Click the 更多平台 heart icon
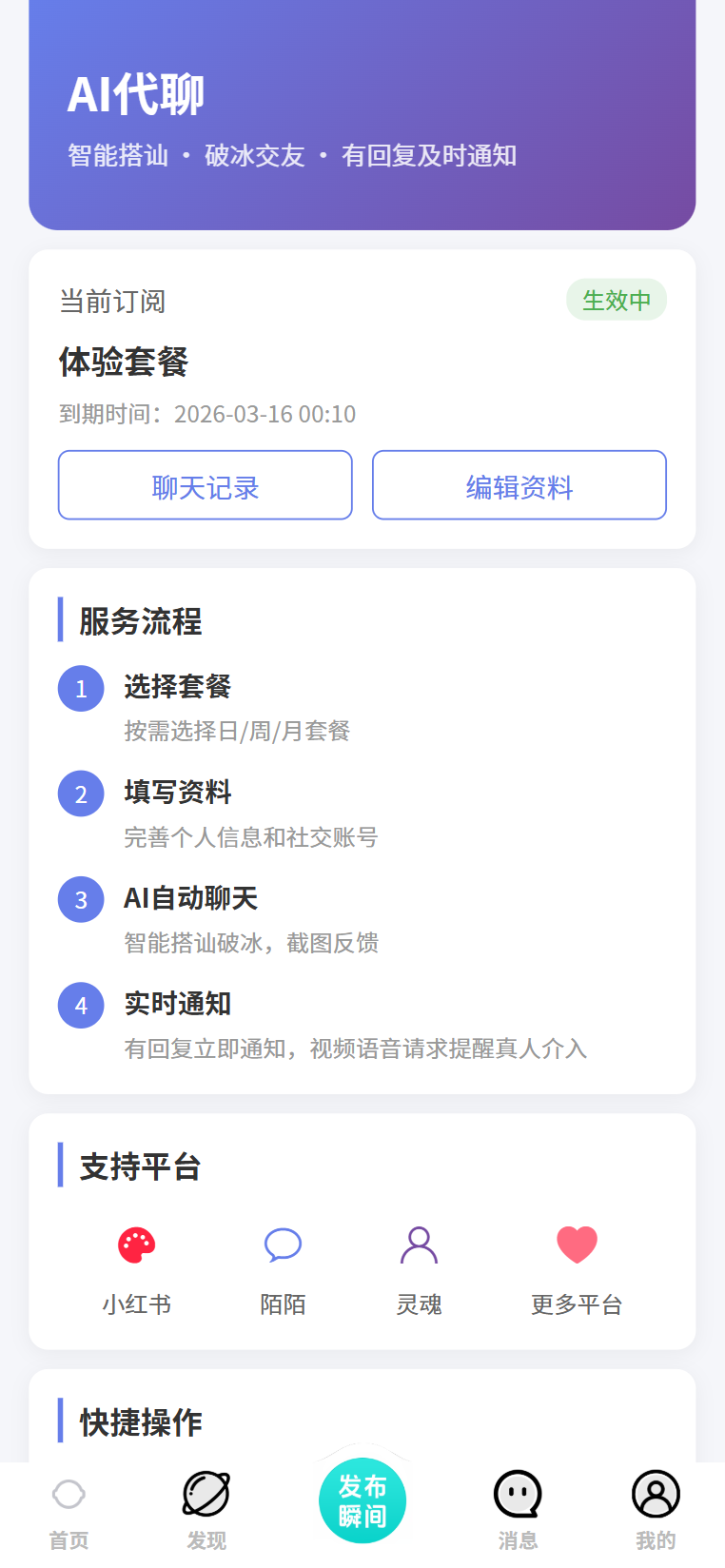Viewport: 725px width, 1568px height. [x=577, y=1244]
